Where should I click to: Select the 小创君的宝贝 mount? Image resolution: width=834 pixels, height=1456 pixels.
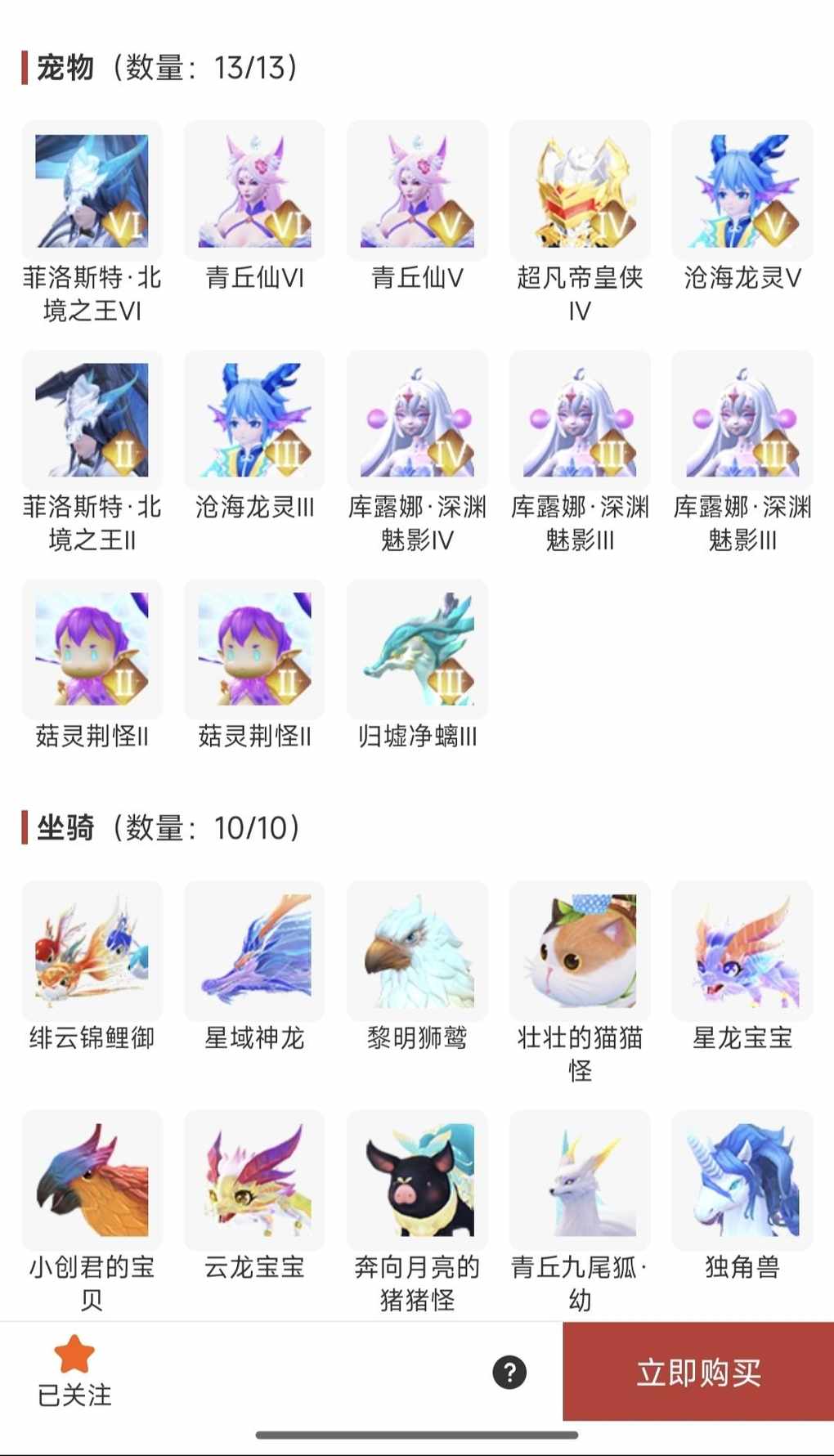point(92,1180)
